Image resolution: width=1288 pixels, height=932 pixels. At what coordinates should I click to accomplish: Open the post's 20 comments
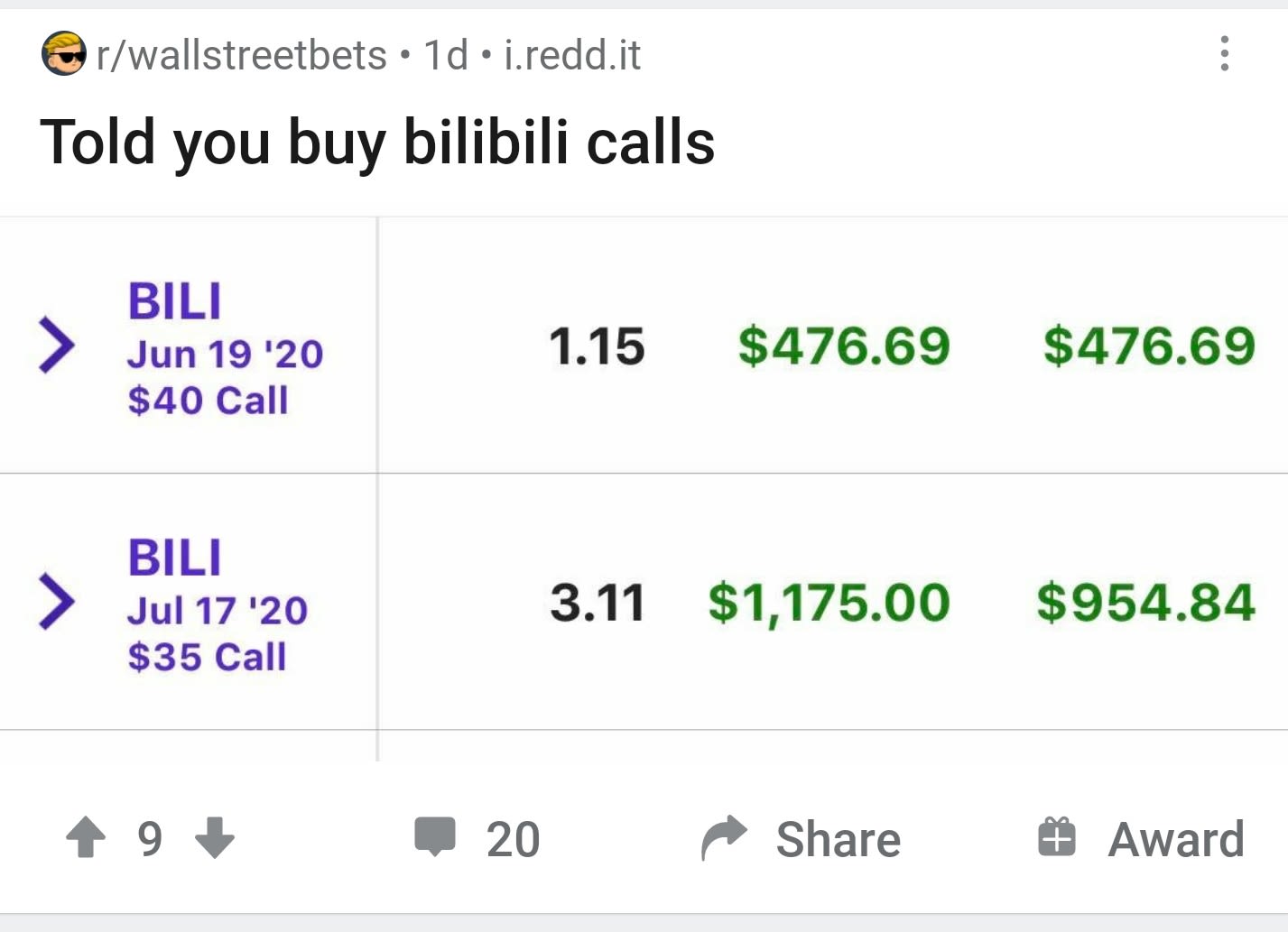[477, 838]
